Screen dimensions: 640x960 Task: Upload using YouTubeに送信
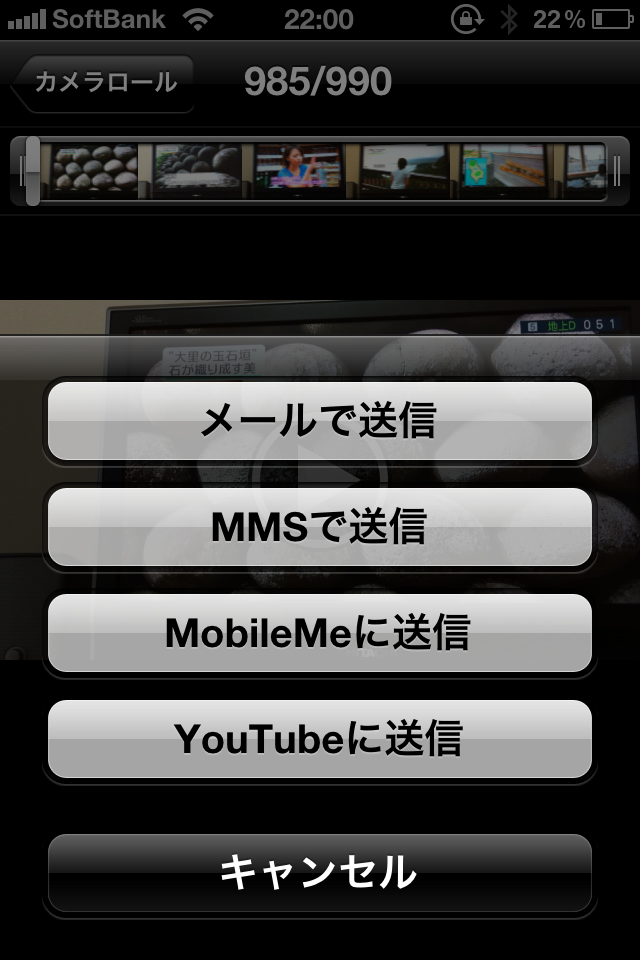coord(320,739)
